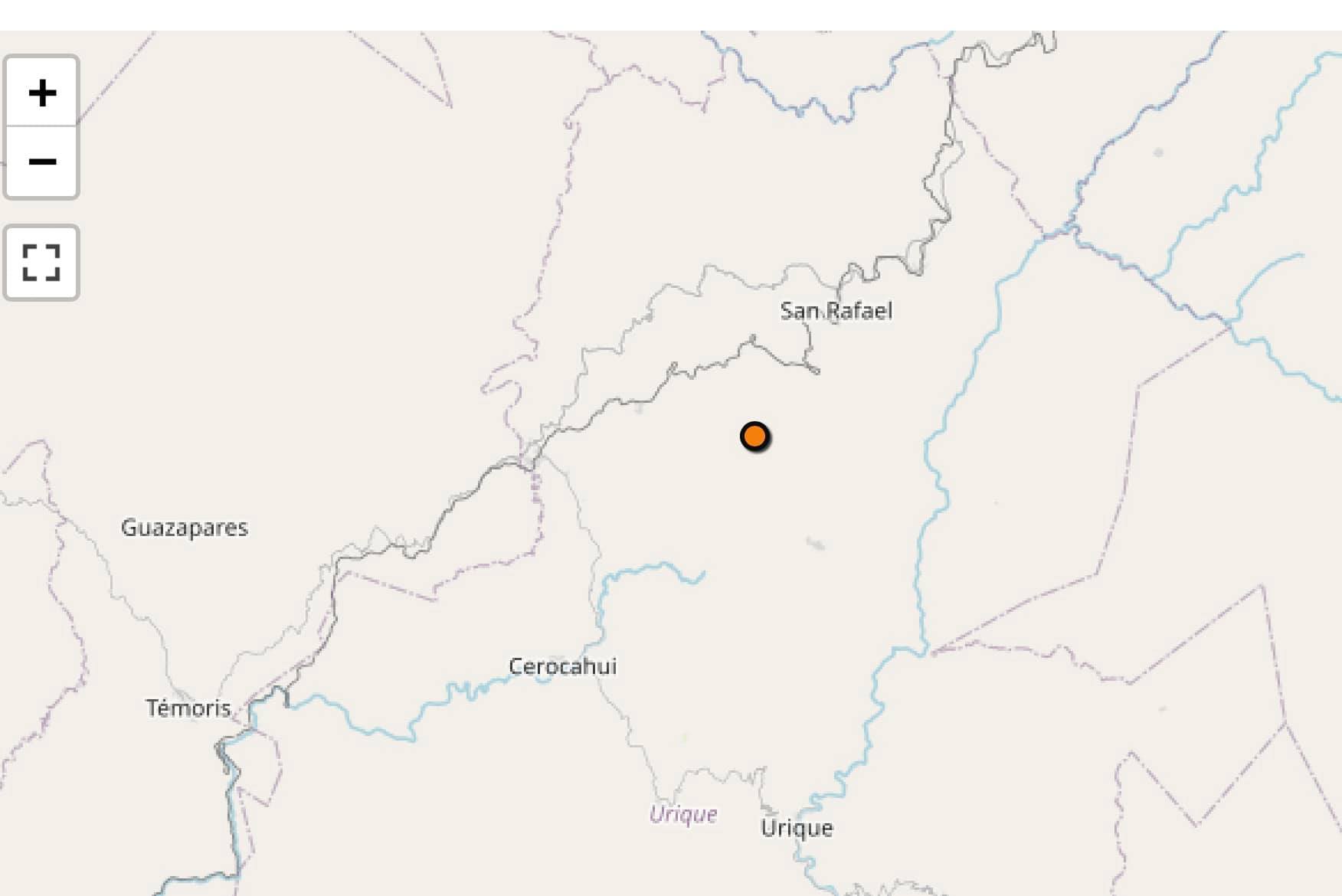
Task: Zoom in on the map
Action: click(42, 93)
